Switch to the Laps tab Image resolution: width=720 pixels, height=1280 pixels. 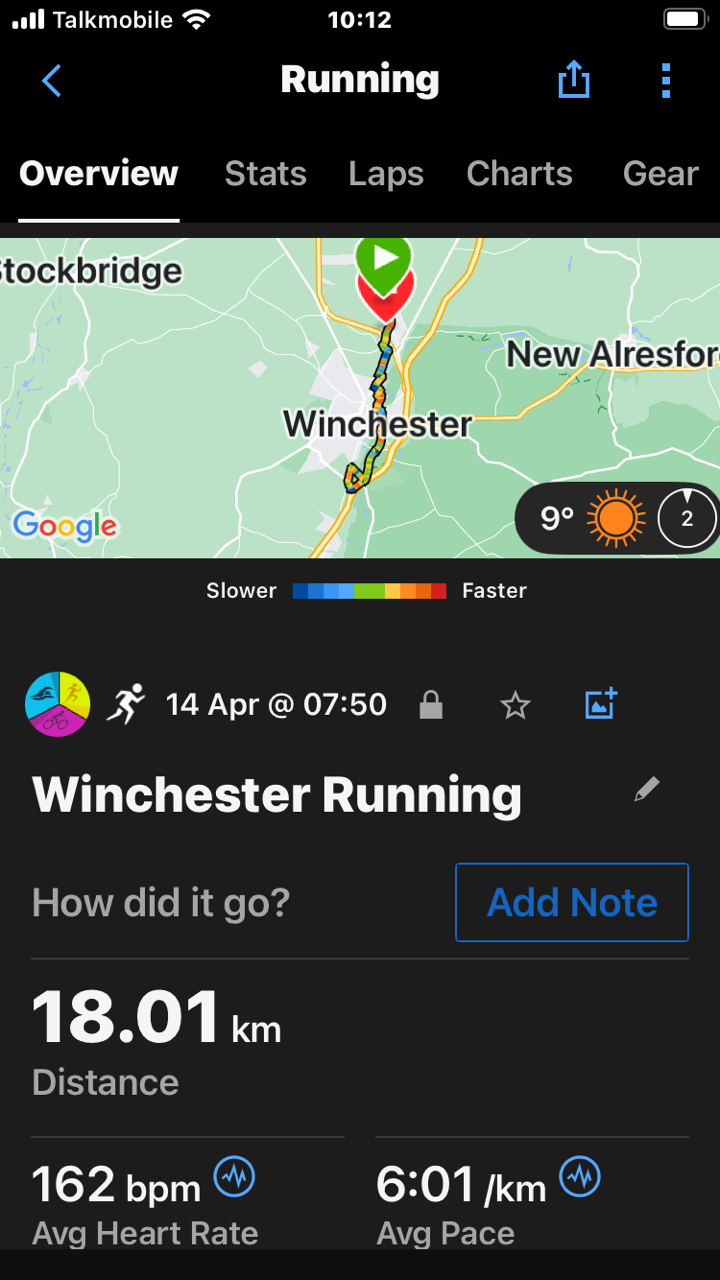386,174
